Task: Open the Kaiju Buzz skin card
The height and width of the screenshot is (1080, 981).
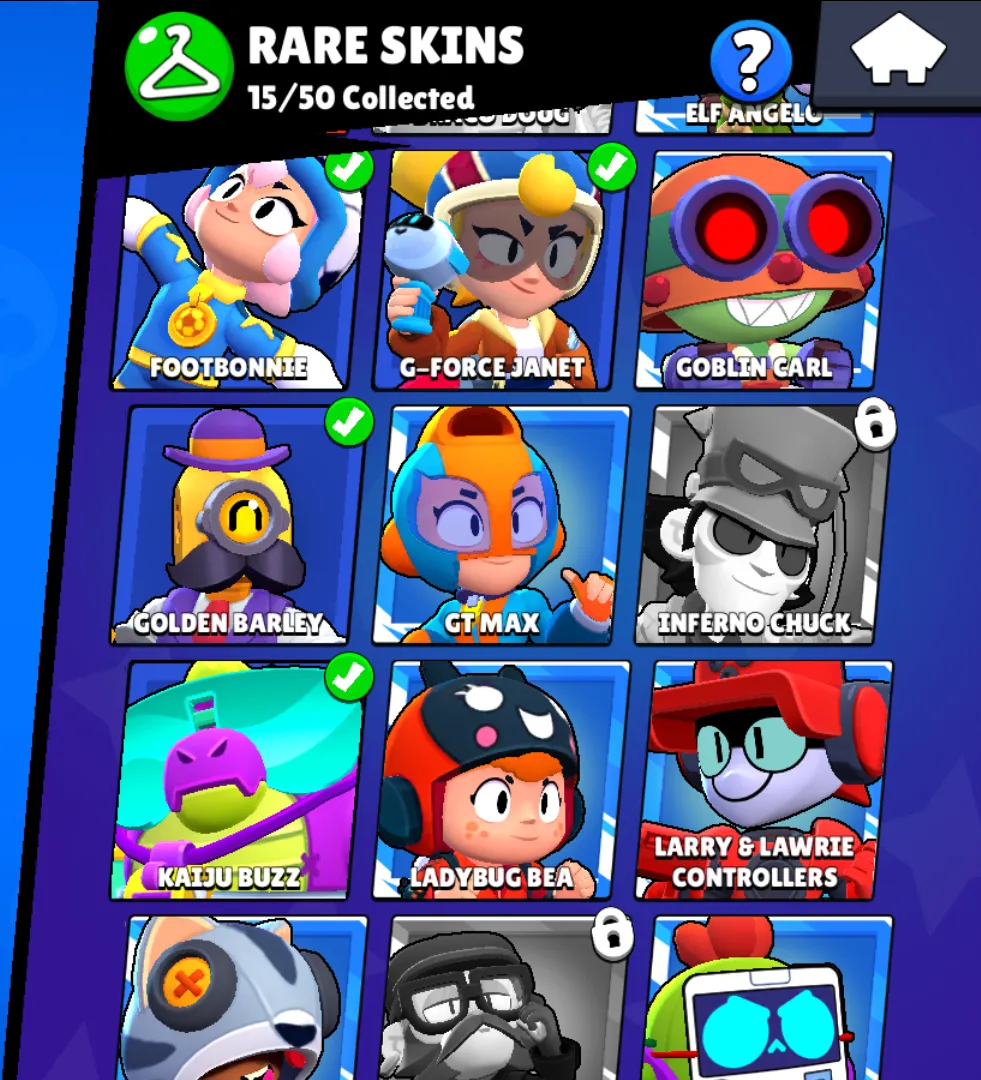Action: [x=236, y=780]
